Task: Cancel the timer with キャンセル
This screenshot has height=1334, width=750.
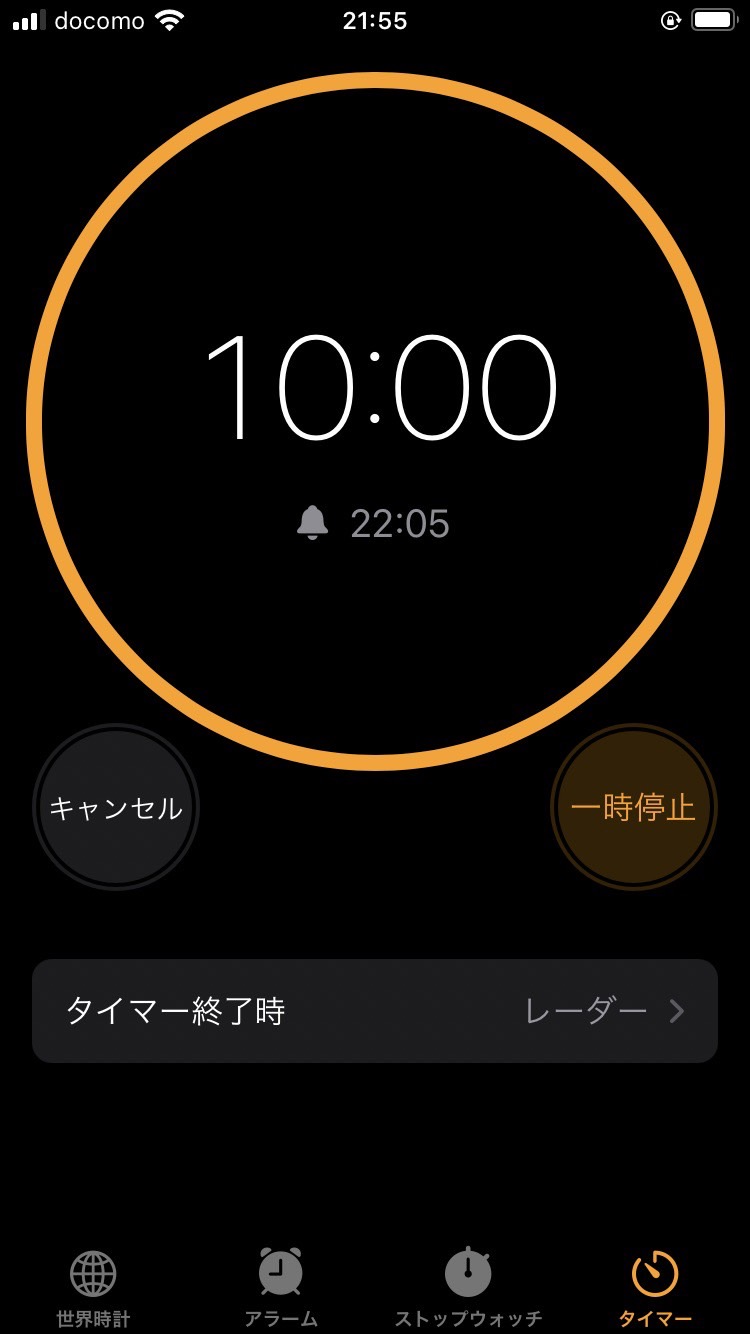Action: (116, 807)
